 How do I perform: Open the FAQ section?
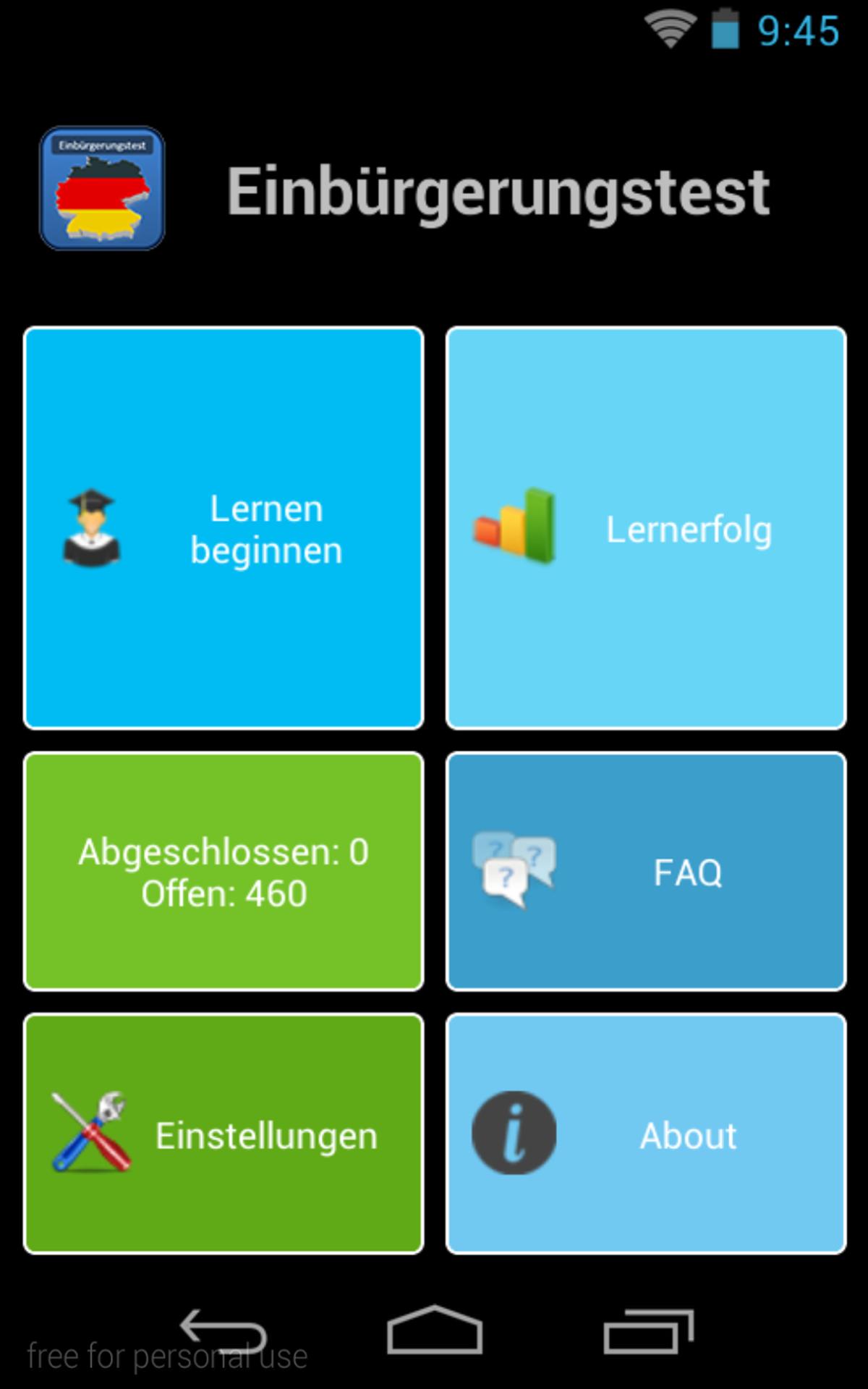644,868
